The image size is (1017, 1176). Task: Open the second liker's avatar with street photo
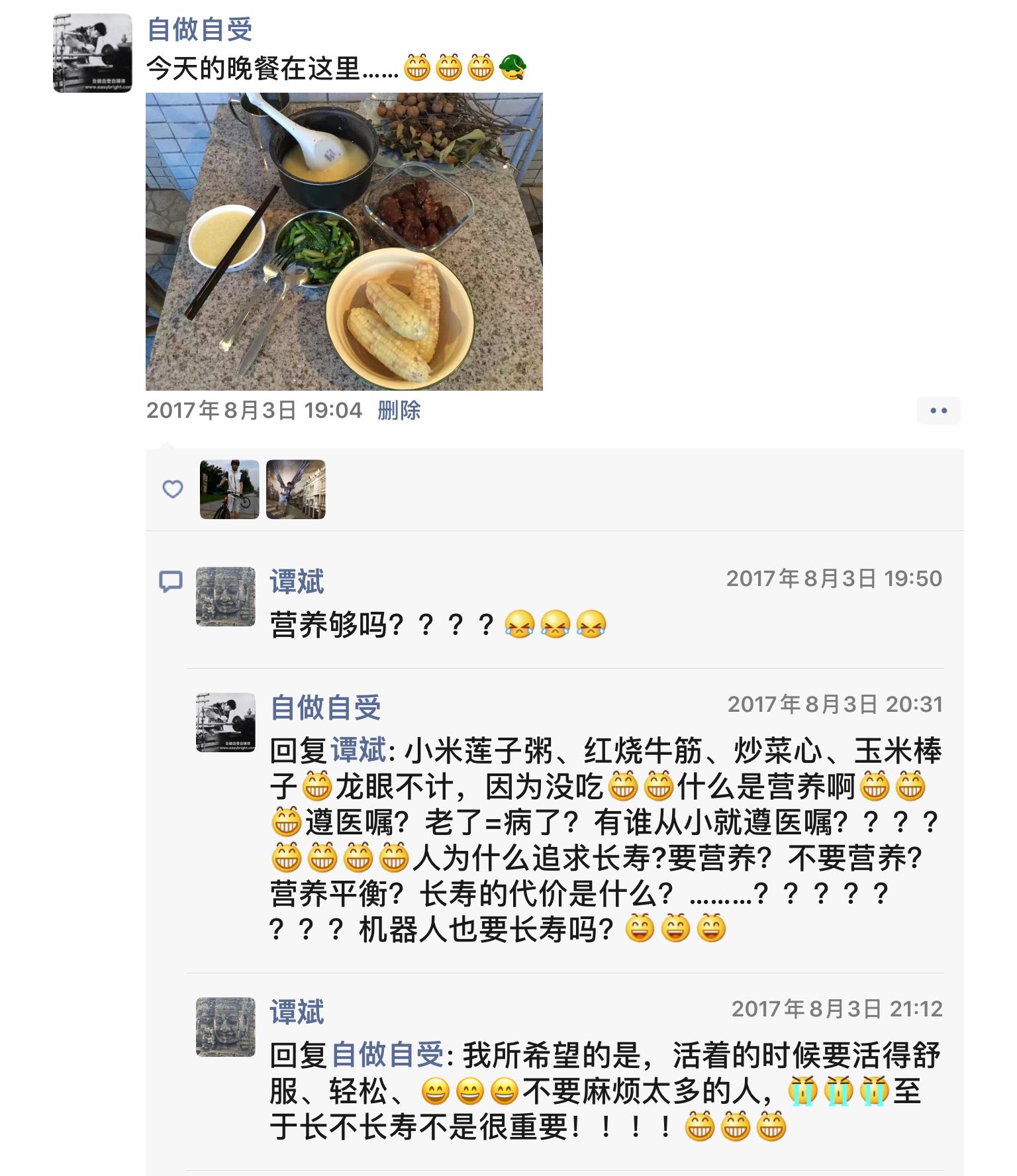coord(295,489)
